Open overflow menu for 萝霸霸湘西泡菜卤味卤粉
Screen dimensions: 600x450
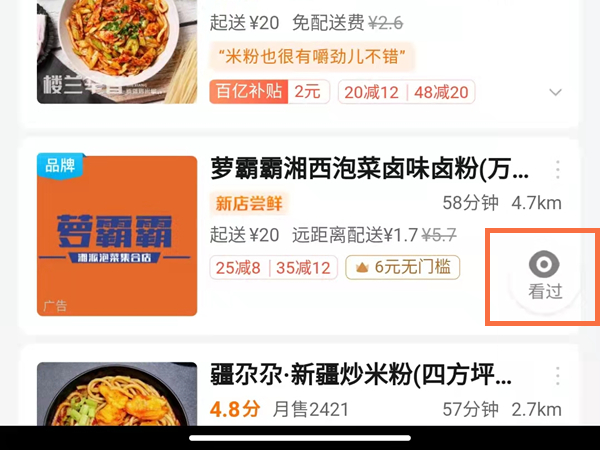click(x=558, y=170)
